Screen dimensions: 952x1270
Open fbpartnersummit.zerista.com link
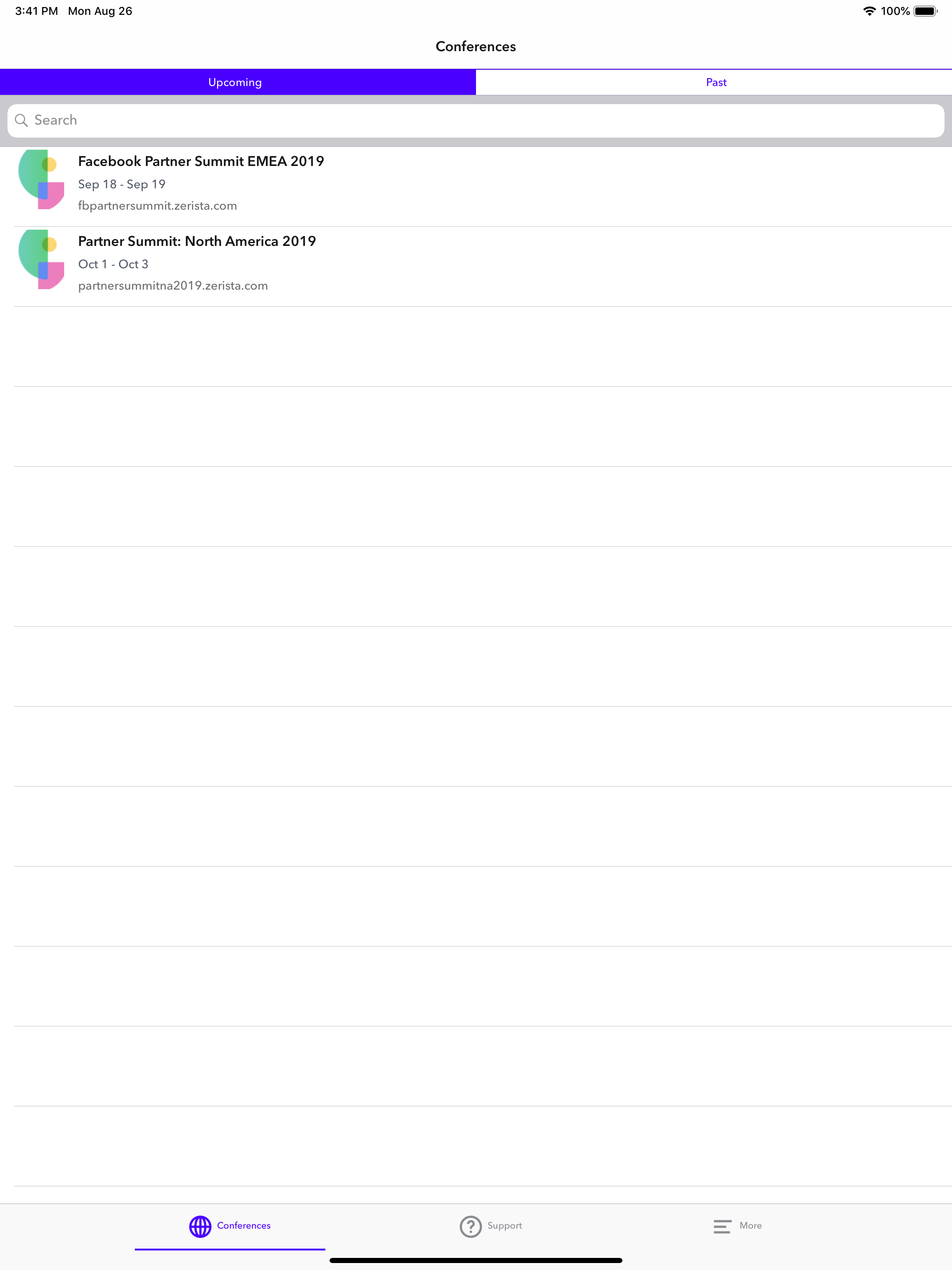click(157, 205)
